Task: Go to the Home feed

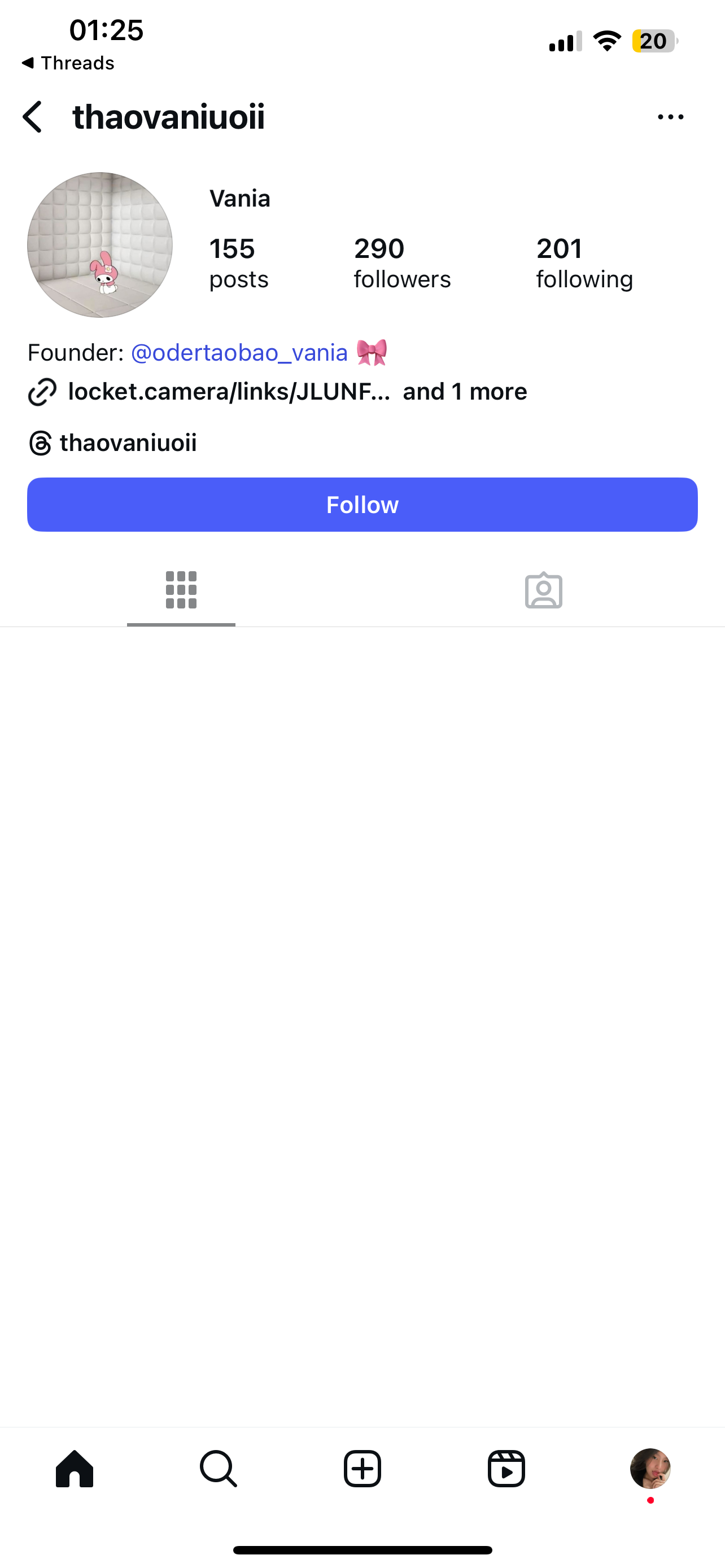Action: coord(75,1469)
